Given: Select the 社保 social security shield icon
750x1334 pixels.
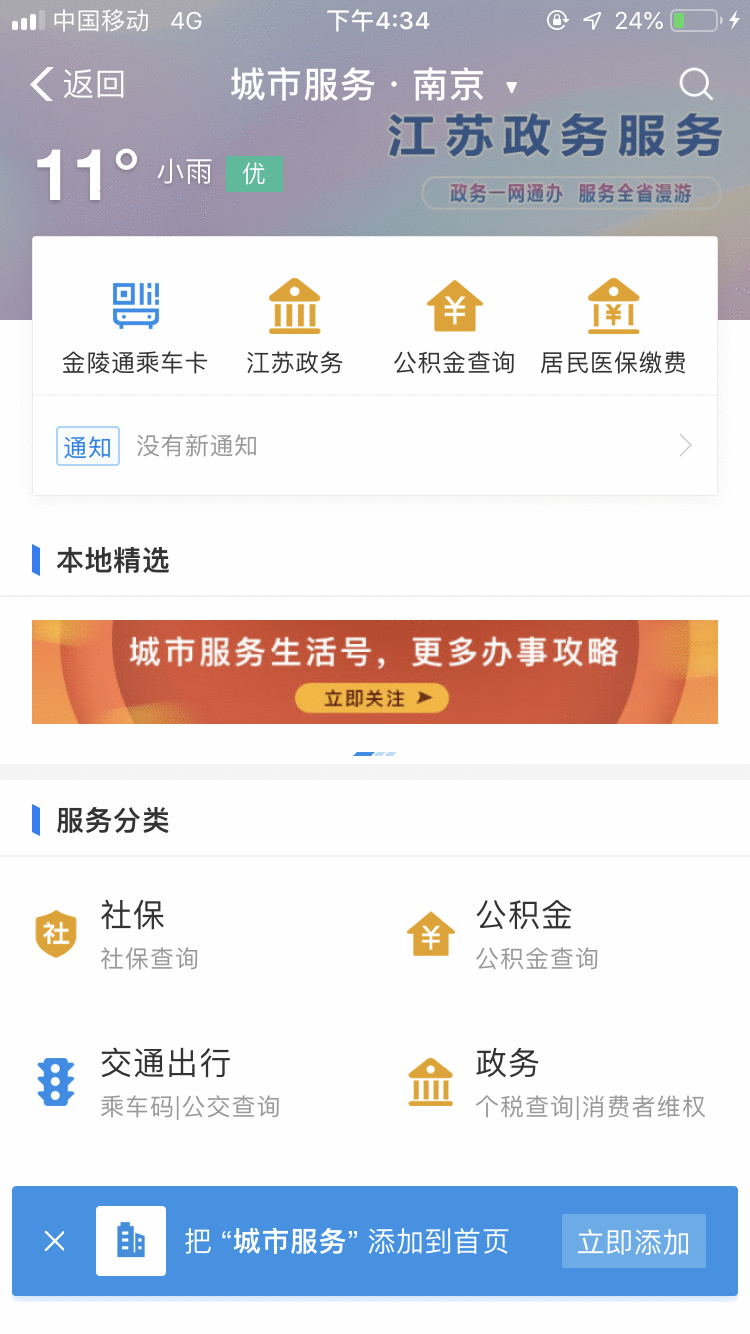Looking at the screenshot, I should pos(56,933).
